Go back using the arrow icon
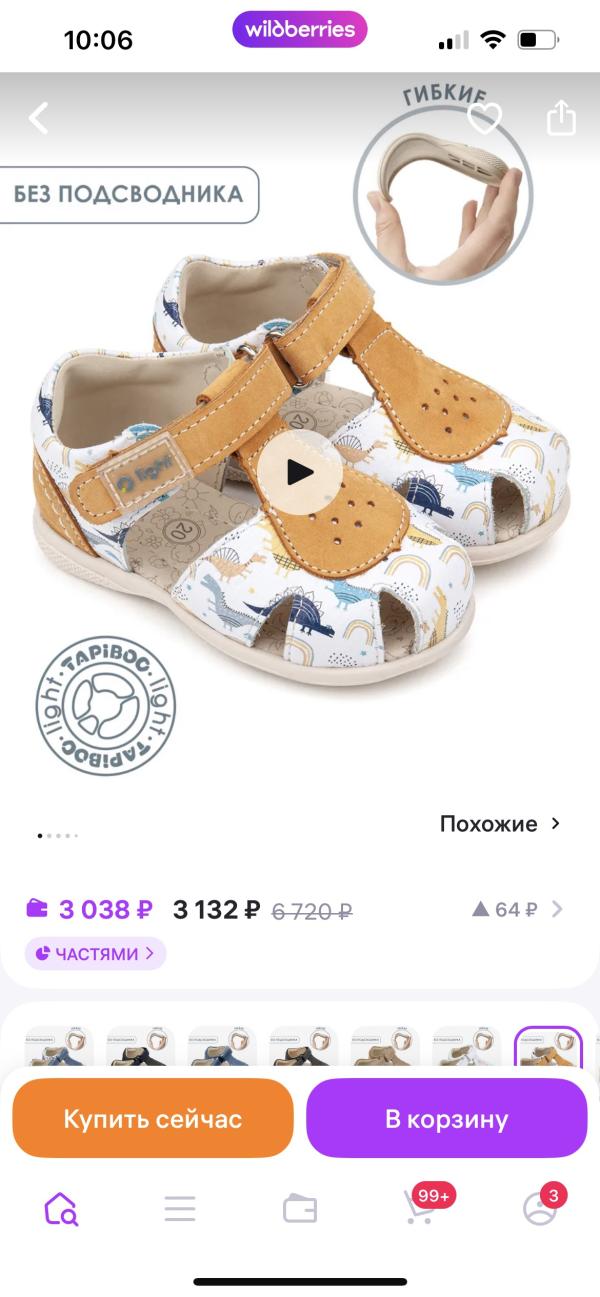 (38, 119)
